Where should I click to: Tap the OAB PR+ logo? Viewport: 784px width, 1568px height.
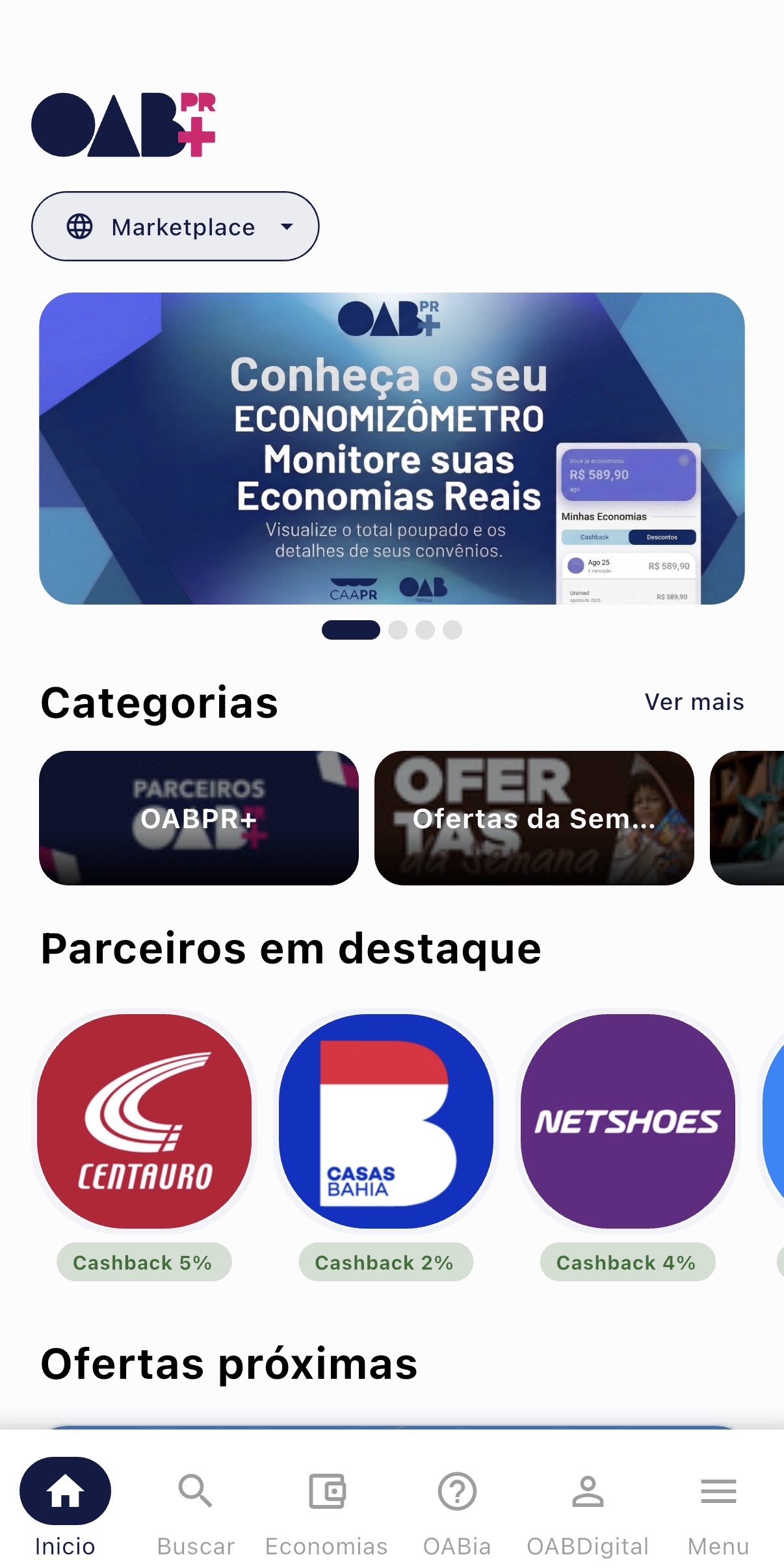[x=124, y=125]
